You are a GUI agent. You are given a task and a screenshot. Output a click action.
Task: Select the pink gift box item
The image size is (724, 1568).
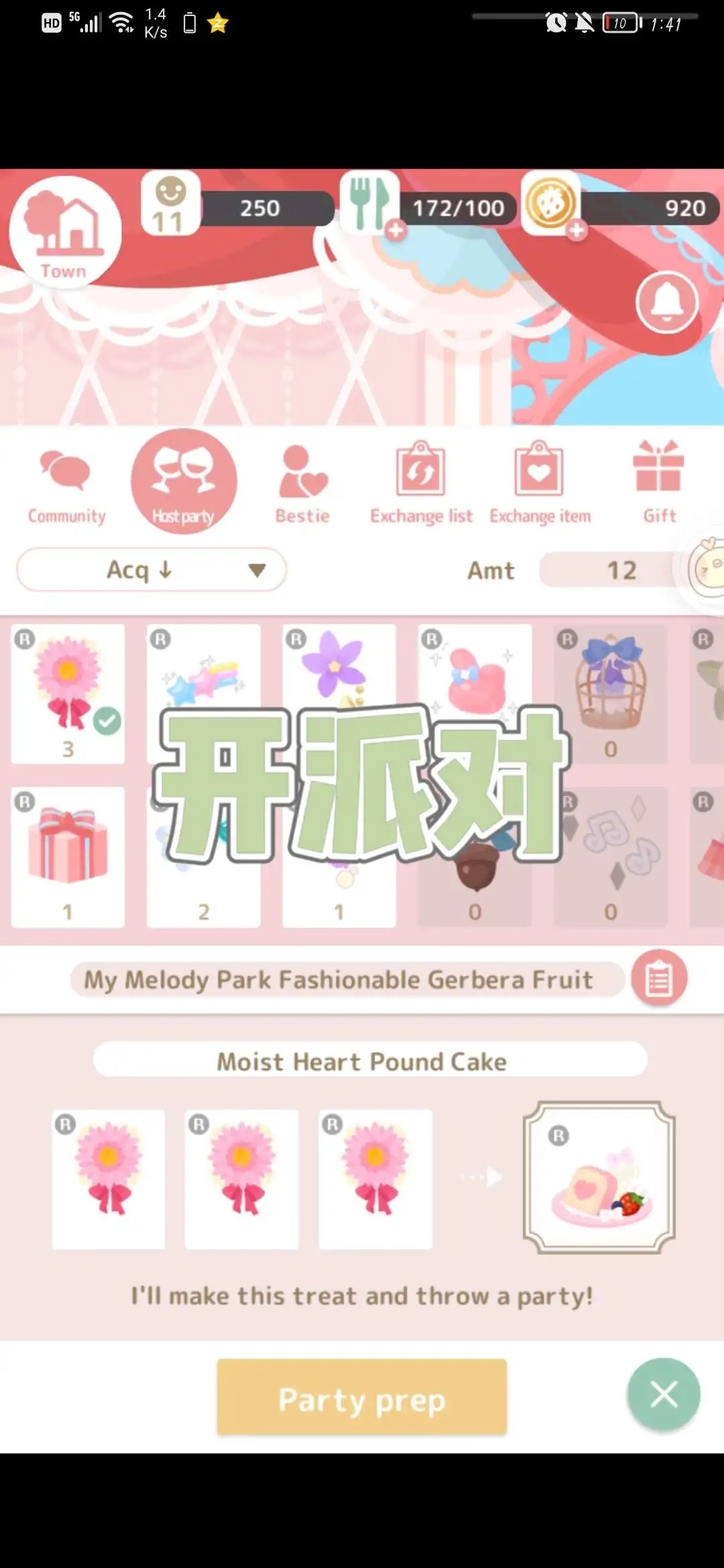pyautogui.click(x=68, y=856)
